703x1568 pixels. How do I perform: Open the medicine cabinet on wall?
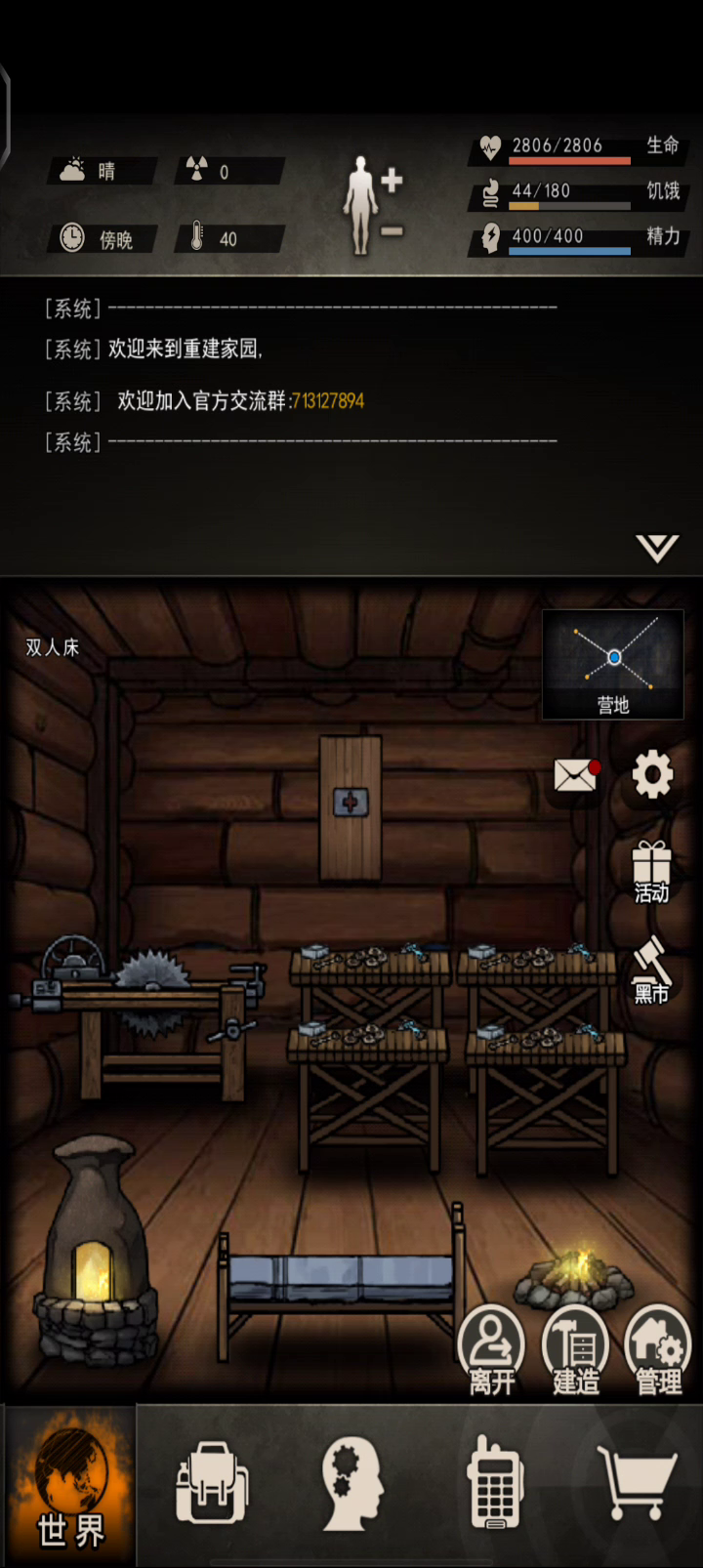pos(351,806)
